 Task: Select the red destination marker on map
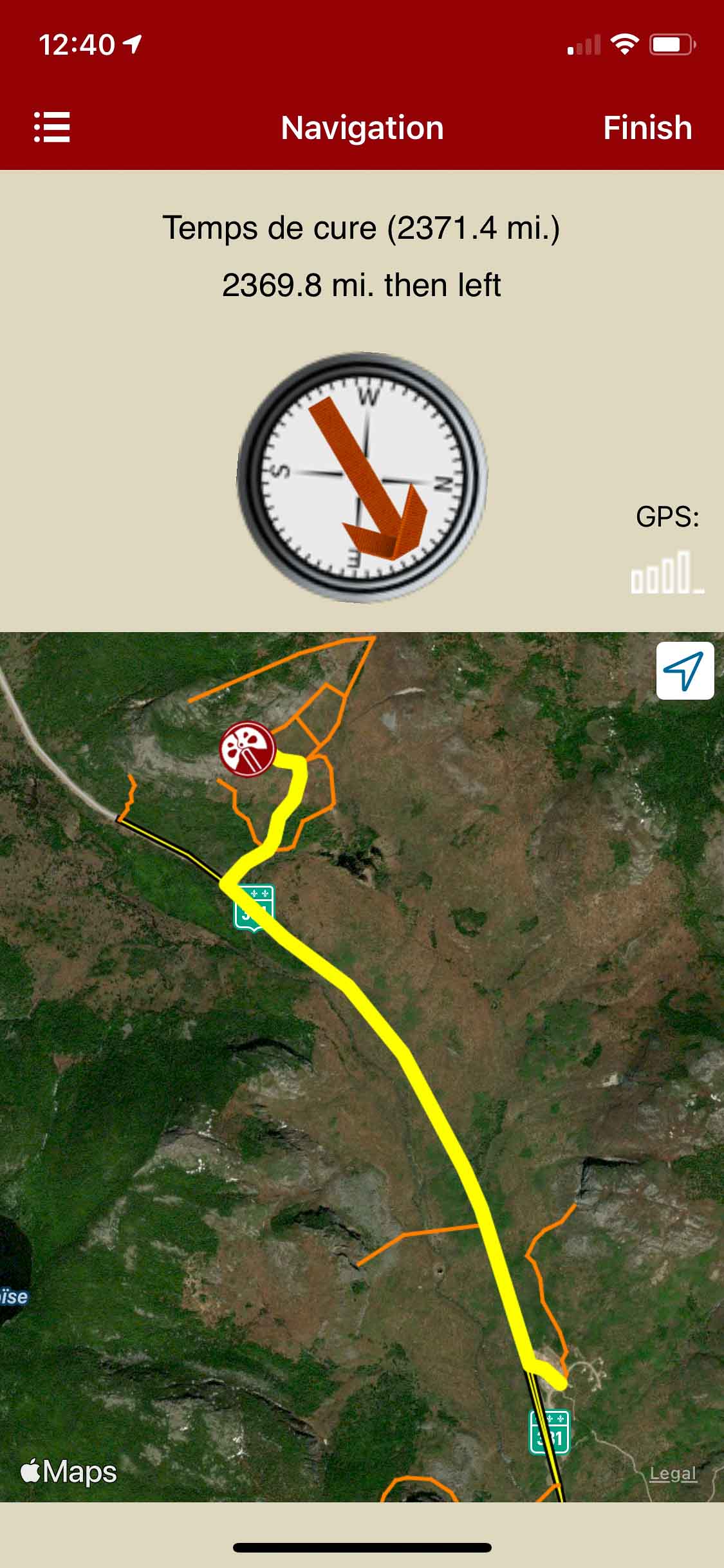(248, 749)
